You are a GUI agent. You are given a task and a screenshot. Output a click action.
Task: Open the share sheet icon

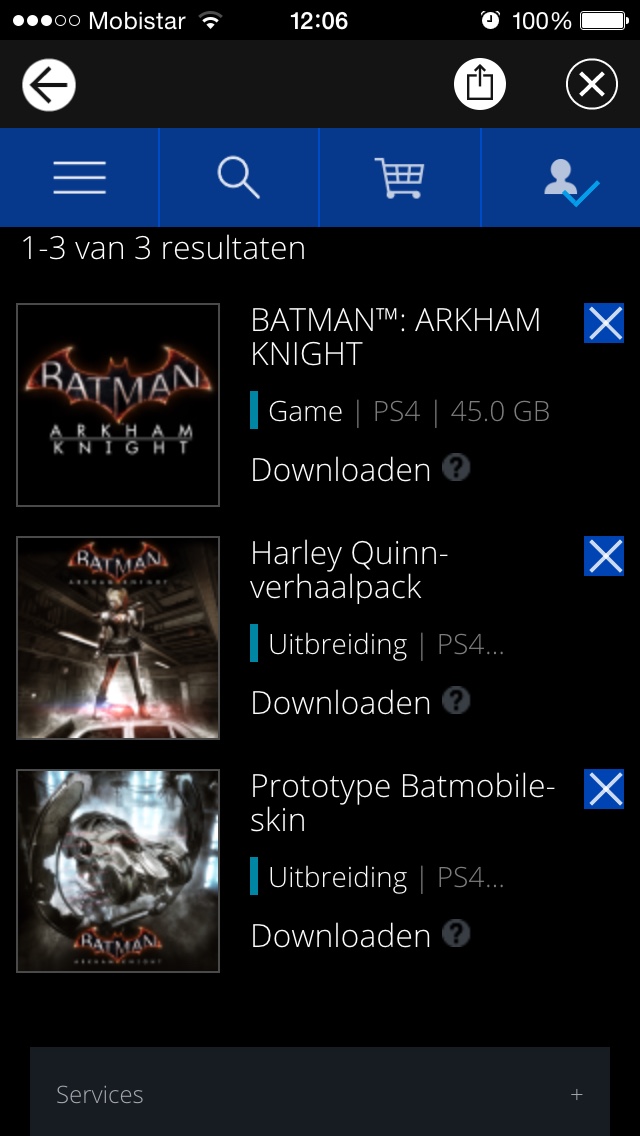point(480,85)
